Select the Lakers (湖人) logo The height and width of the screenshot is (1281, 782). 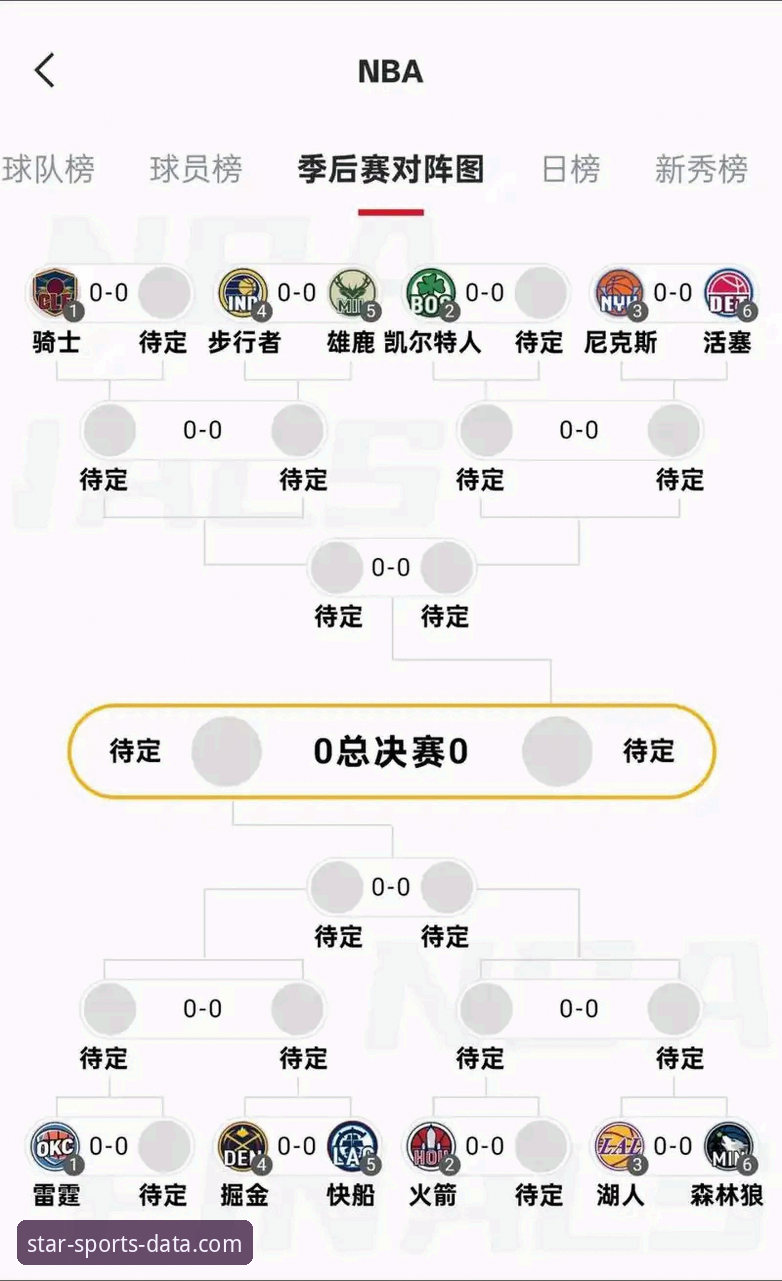pyautogui.click(x=620, y=1146)
